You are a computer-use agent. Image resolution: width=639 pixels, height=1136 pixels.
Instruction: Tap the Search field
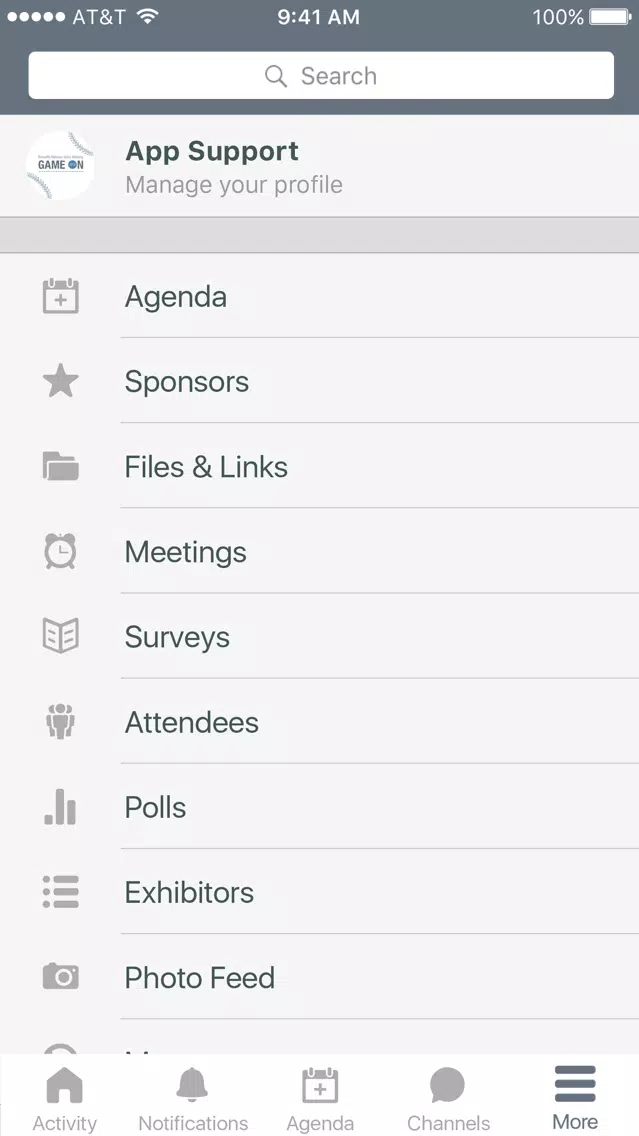(x=321, y=75)
